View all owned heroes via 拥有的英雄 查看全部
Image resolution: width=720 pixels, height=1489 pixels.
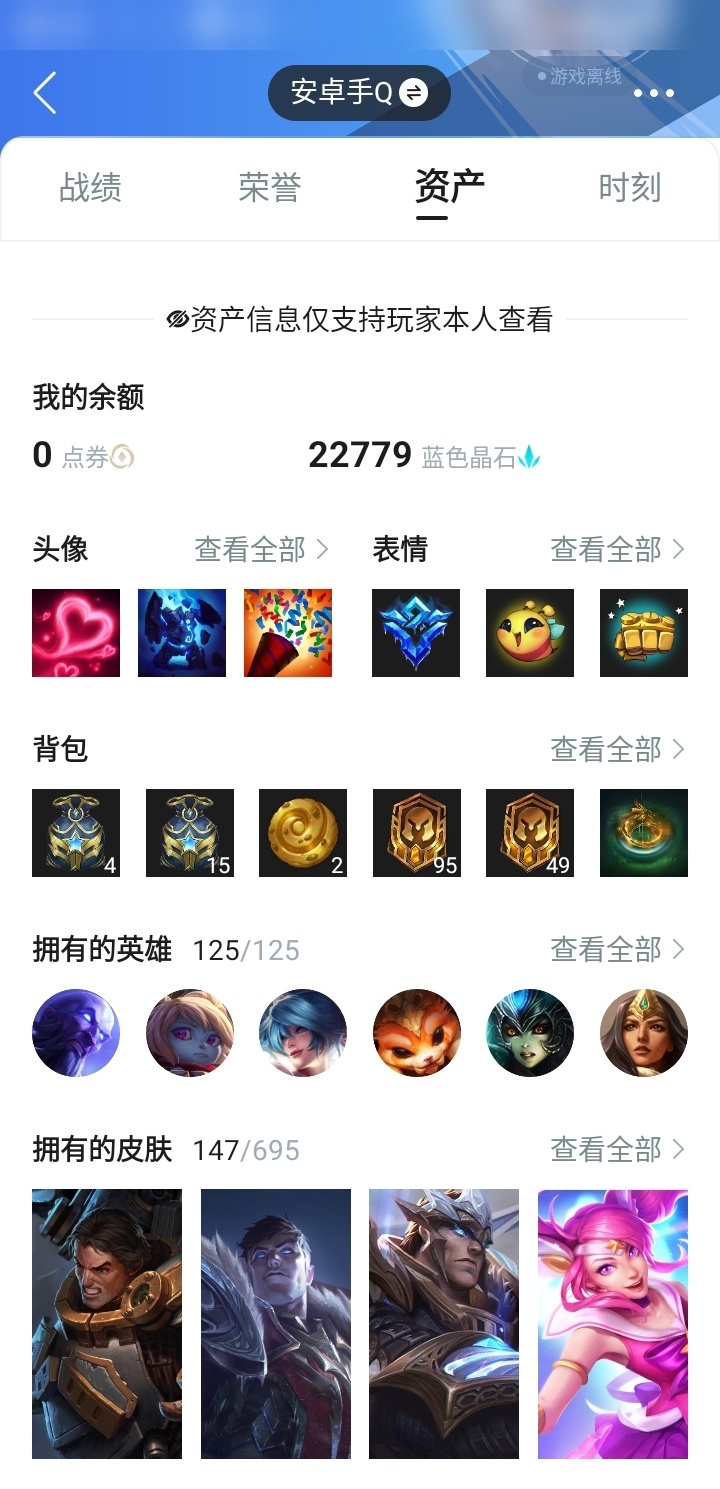coord(618,949)
